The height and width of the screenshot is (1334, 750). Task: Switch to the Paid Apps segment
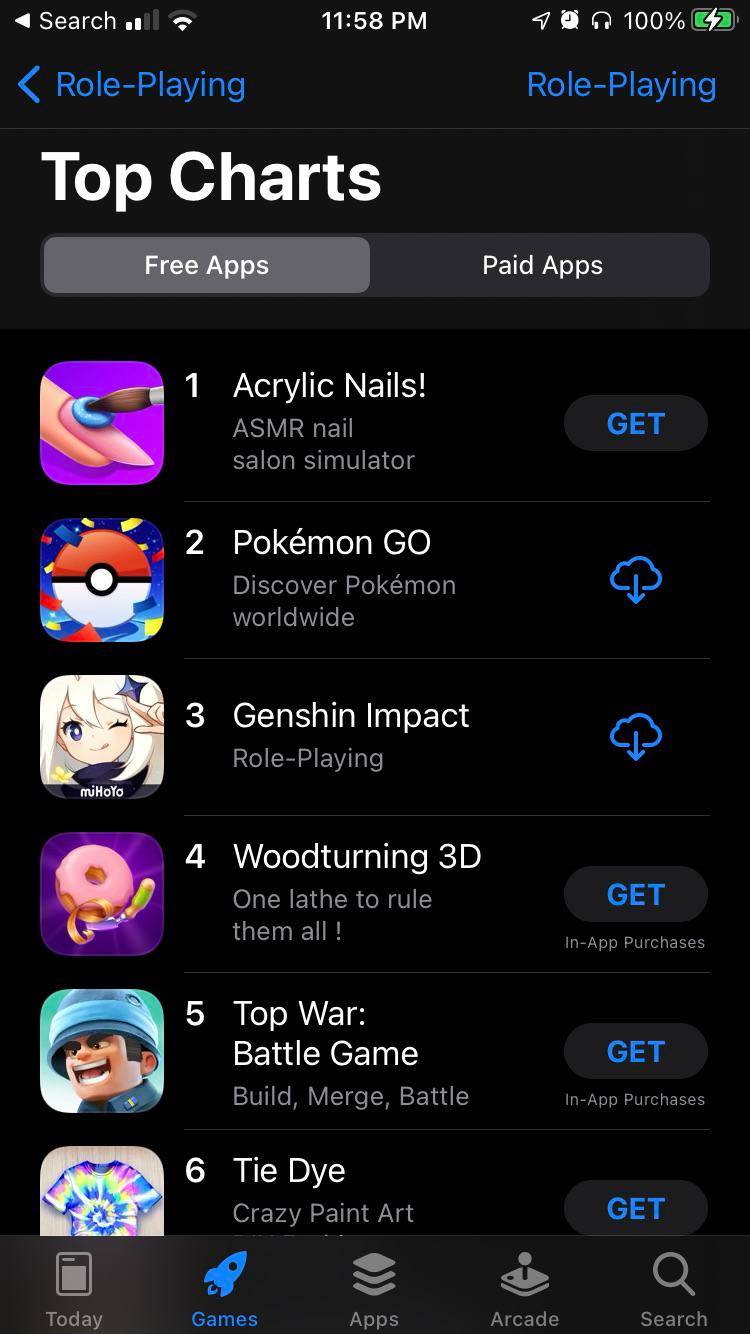tap(542, 265)
